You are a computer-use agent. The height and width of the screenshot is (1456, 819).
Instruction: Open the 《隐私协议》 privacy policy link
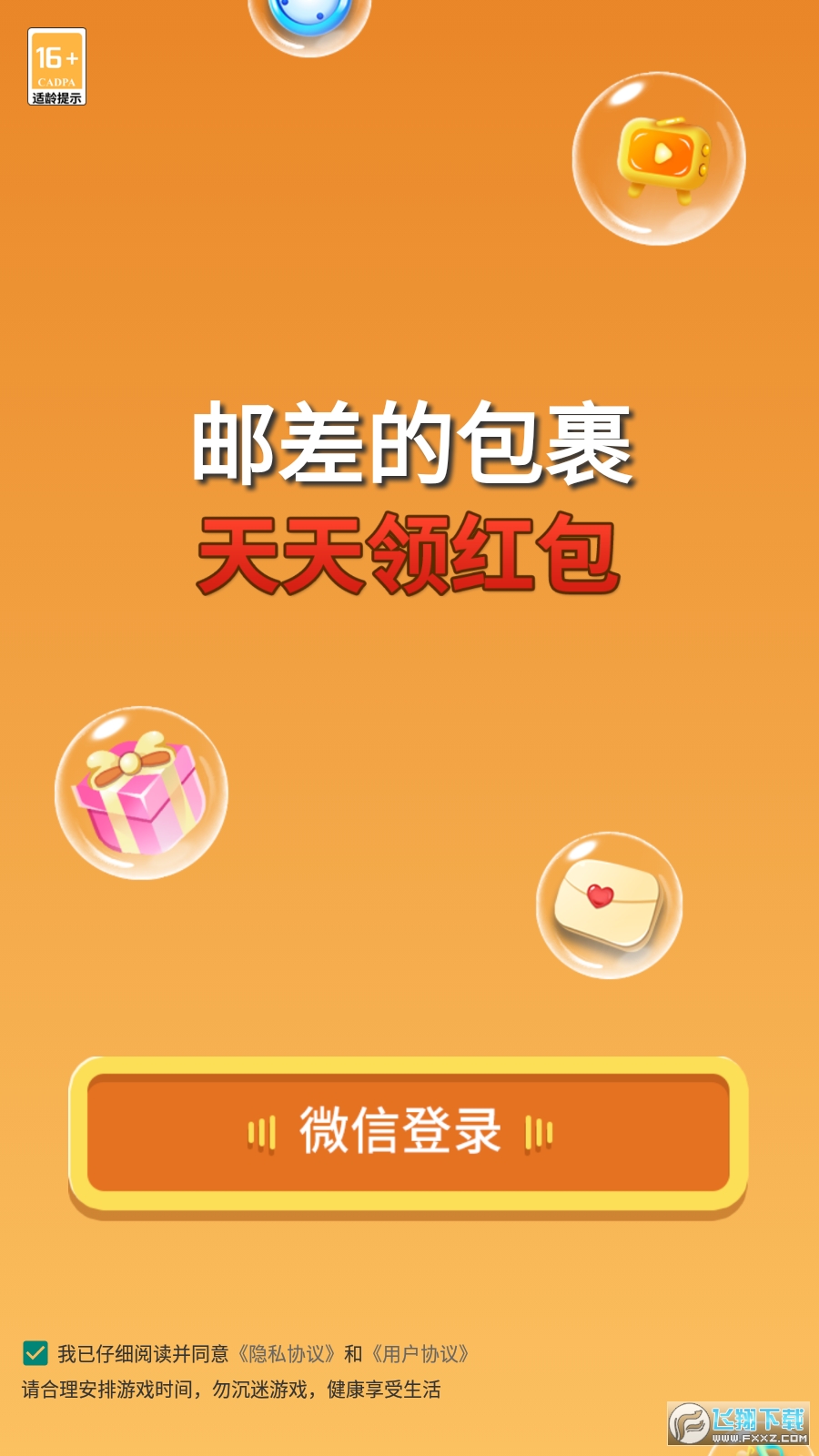(287, 1354)
